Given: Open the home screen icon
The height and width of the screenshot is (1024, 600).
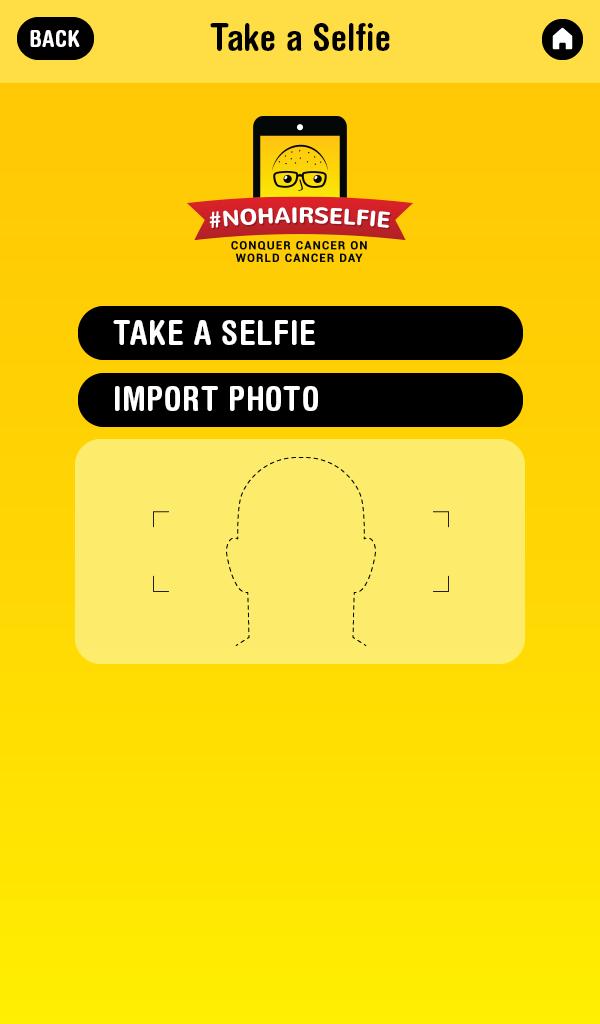Looking at the screenshot, I should 562,40.
